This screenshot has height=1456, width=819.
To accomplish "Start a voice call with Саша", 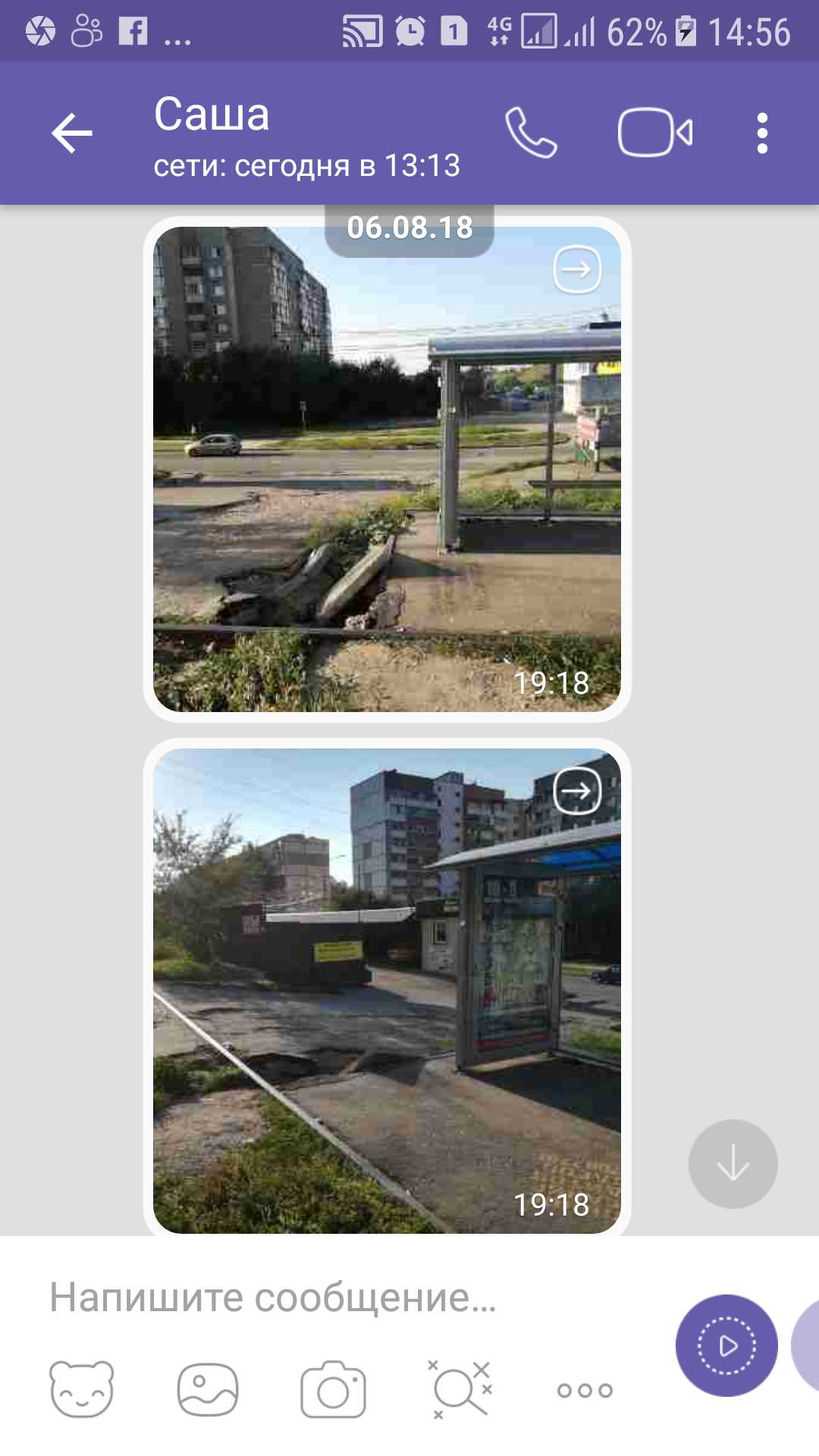I will click(531, 133).
